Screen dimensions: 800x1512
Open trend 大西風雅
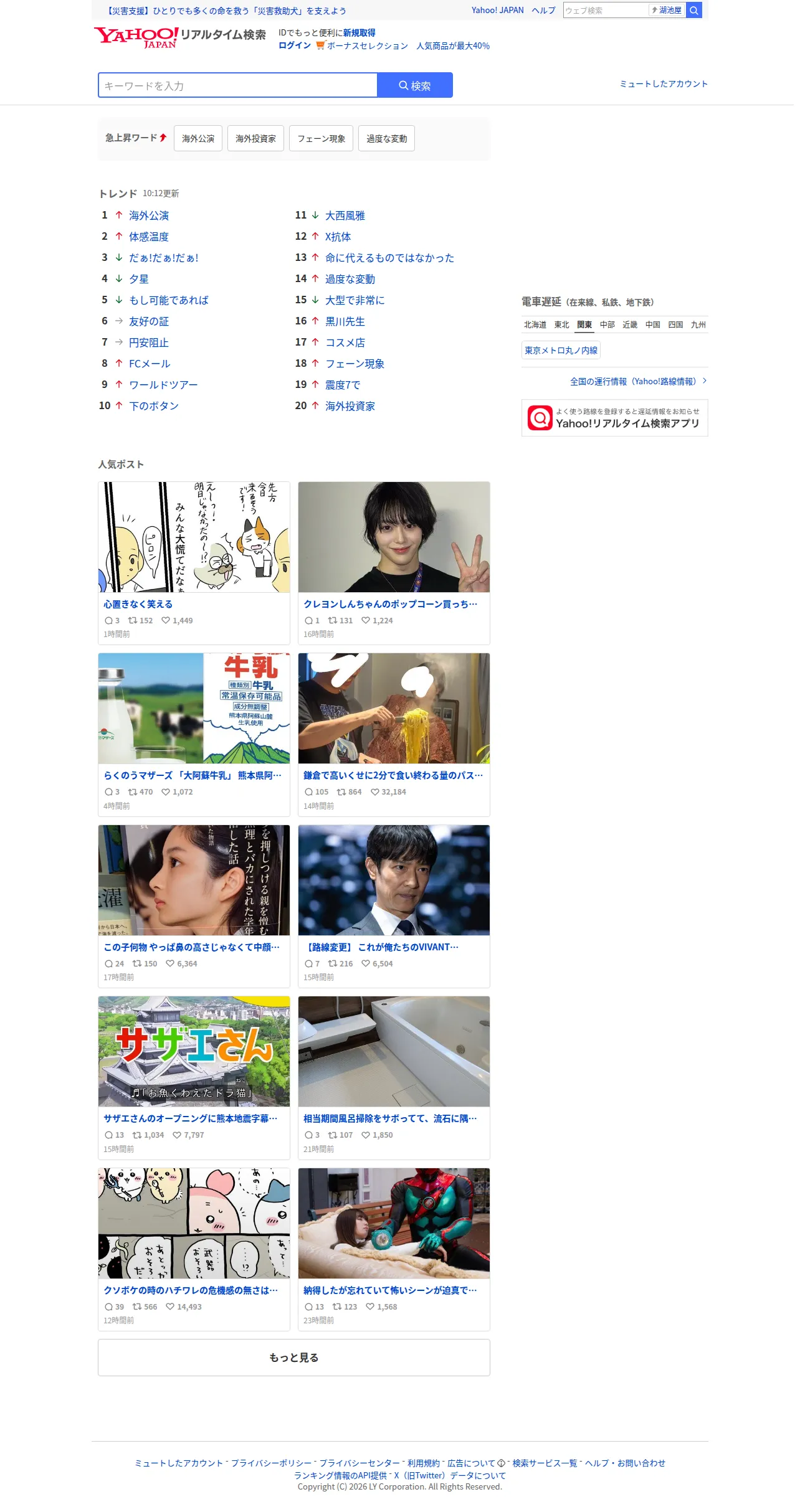click(345, 215)
